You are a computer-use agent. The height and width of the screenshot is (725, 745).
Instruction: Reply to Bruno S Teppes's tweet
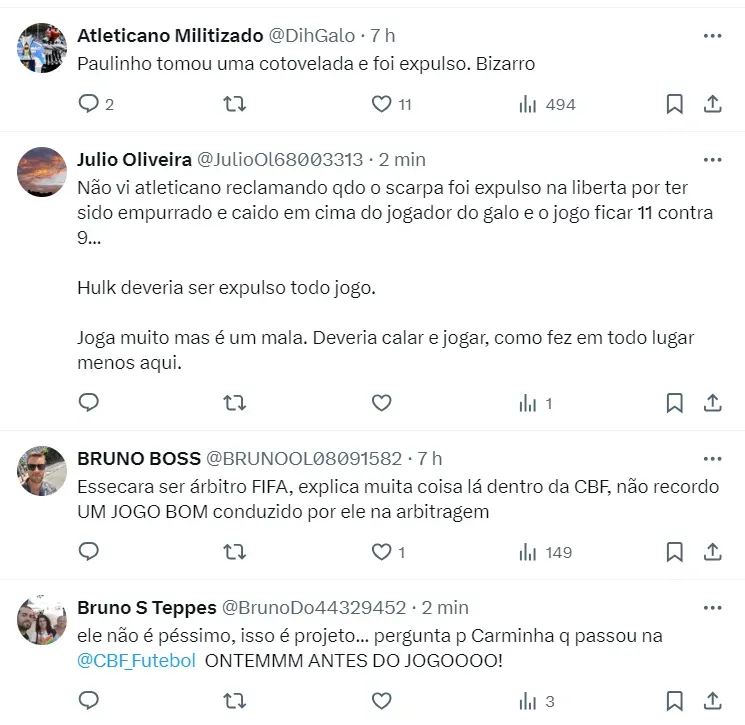[88, 701]
